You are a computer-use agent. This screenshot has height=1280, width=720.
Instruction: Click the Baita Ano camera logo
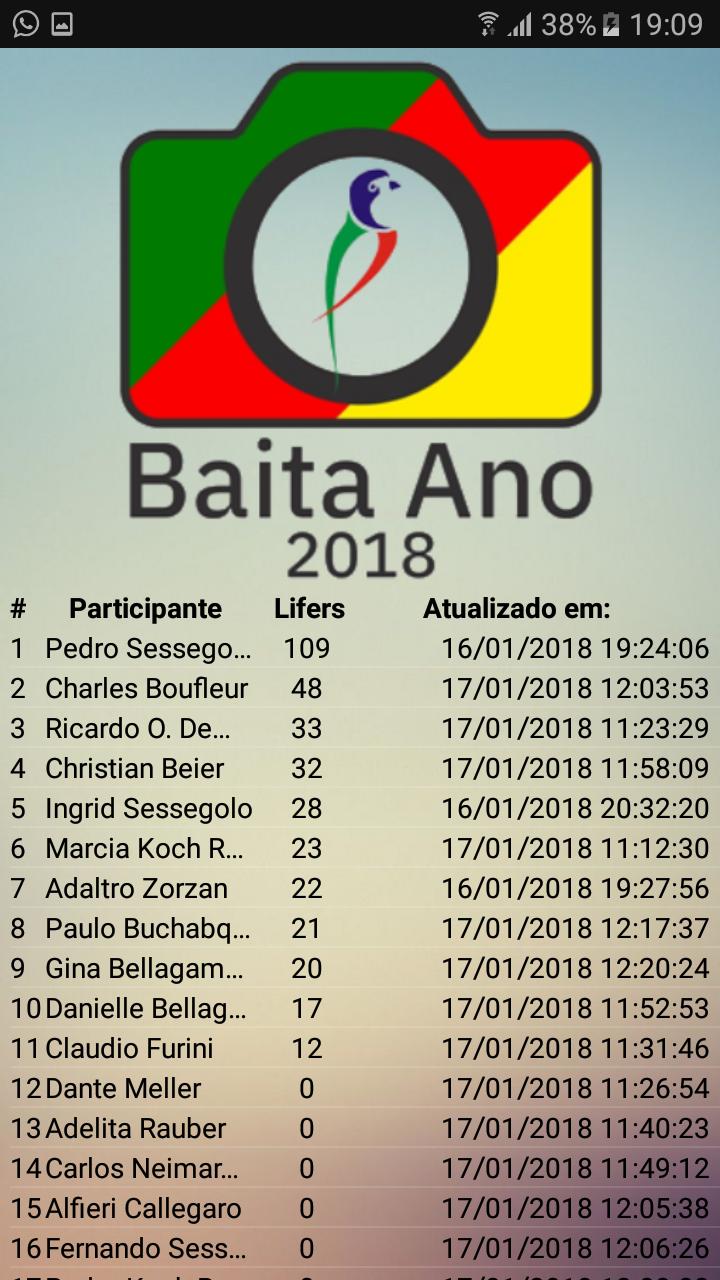tap(360, 250)
